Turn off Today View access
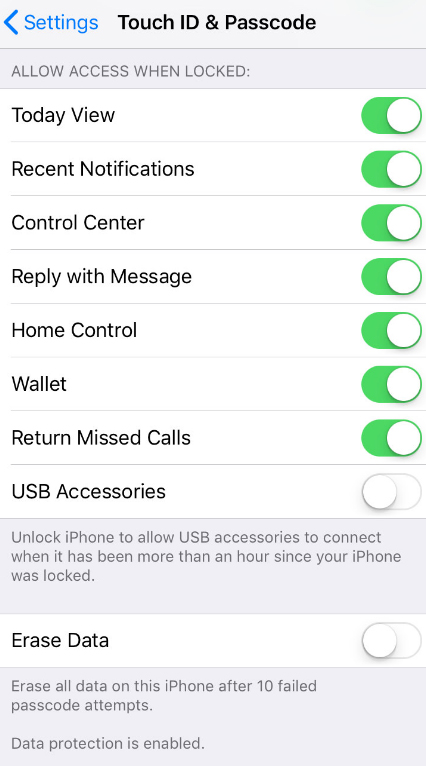 391,115
